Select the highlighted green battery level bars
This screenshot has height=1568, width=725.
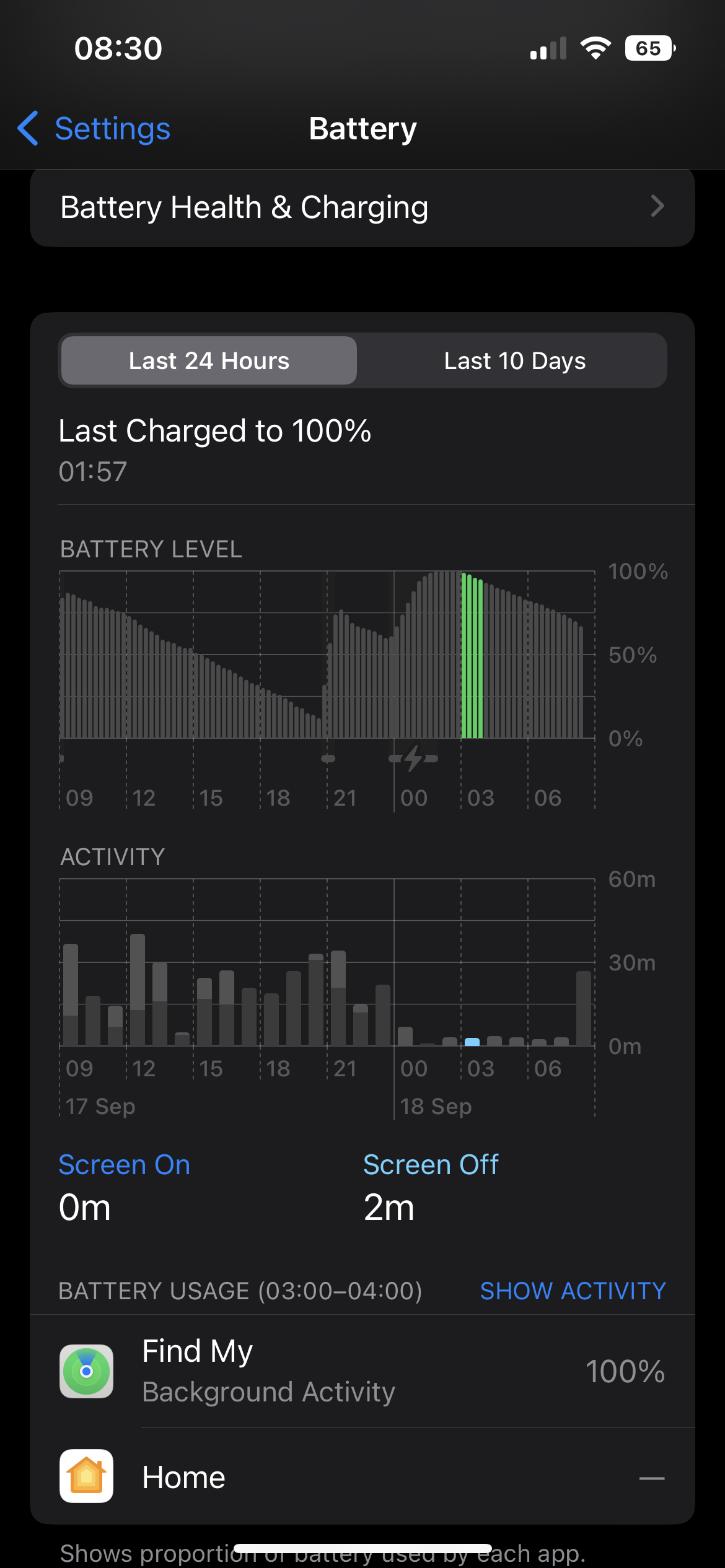click(472, 656)
